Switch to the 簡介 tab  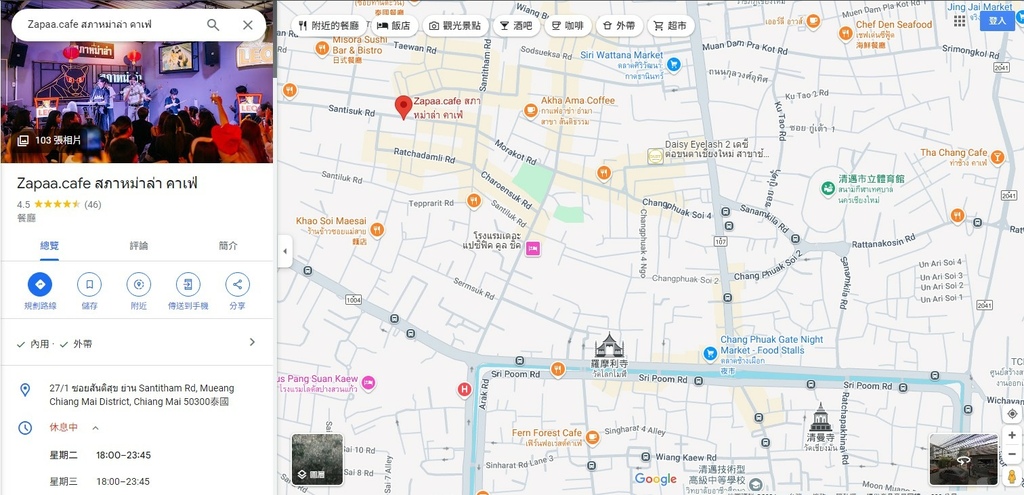click(228, 246)
